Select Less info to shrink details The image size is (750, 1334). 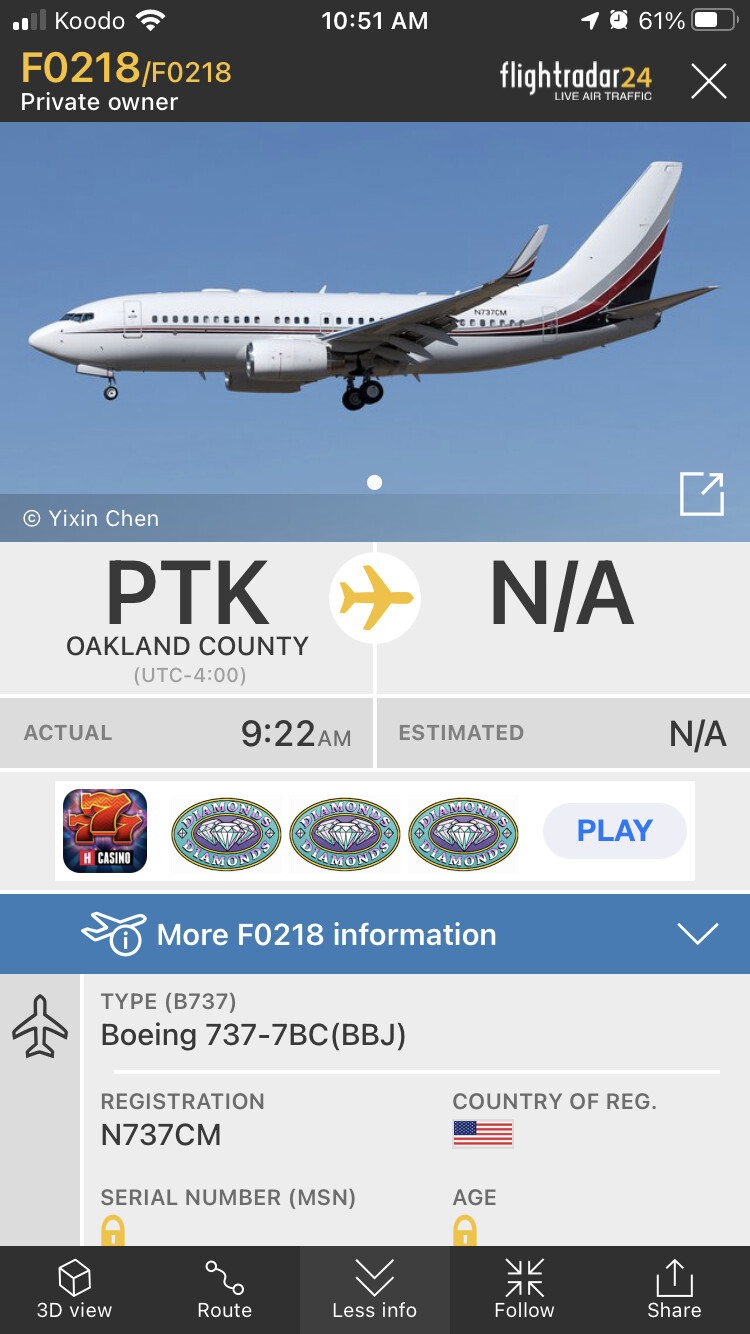(x=375, y=1289)
